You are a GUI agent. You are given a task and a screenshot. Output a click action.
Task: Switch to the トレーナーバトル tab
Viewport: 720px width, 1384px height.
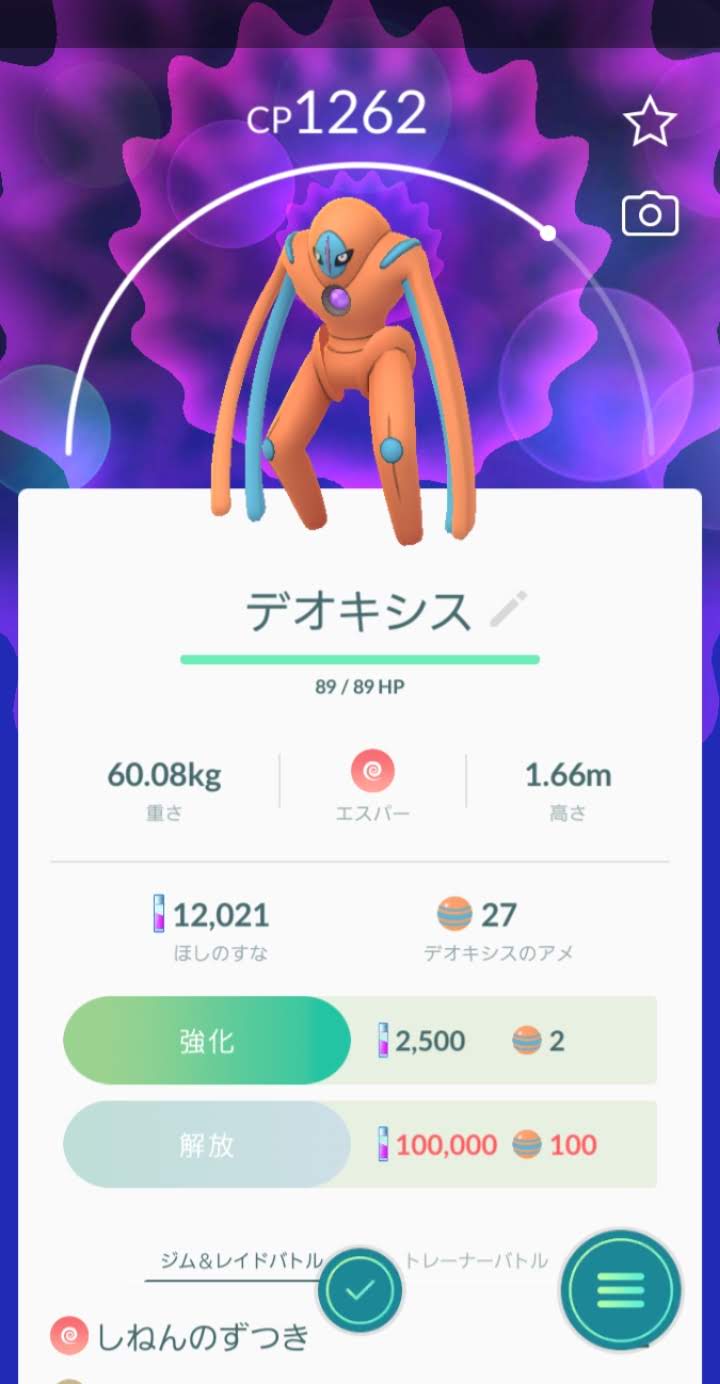476,1260
